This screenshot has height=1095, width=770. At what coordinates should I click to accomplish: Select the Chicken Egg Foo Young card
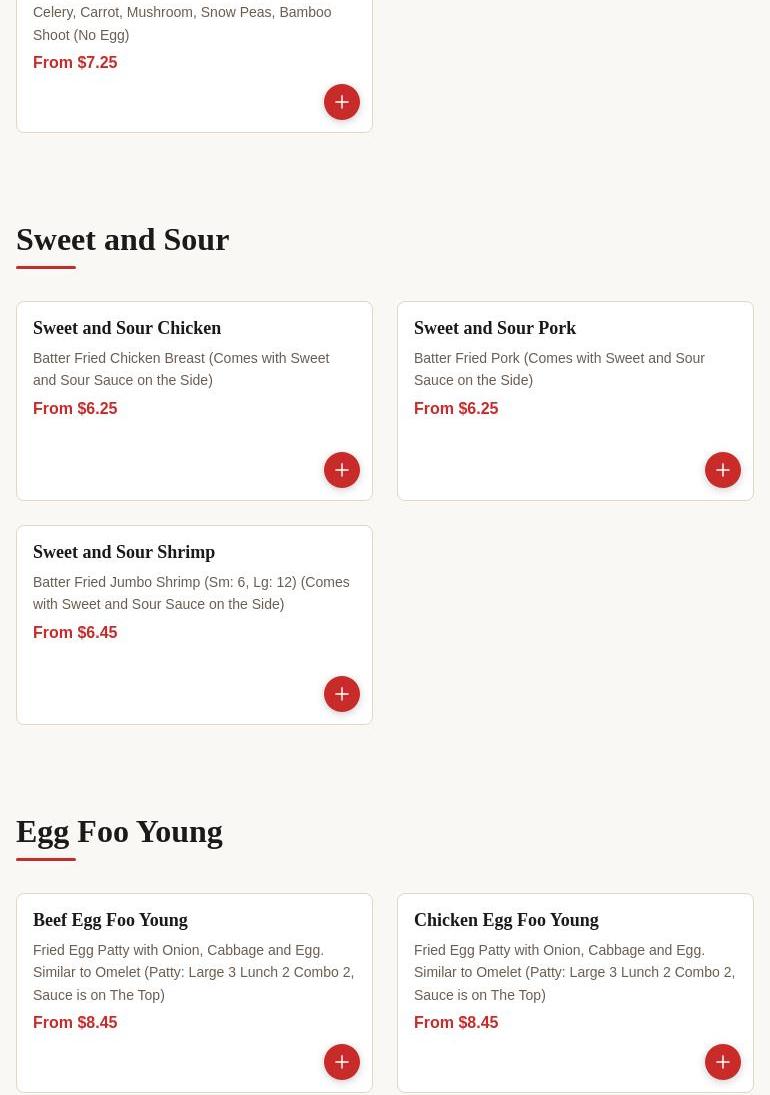506,920
